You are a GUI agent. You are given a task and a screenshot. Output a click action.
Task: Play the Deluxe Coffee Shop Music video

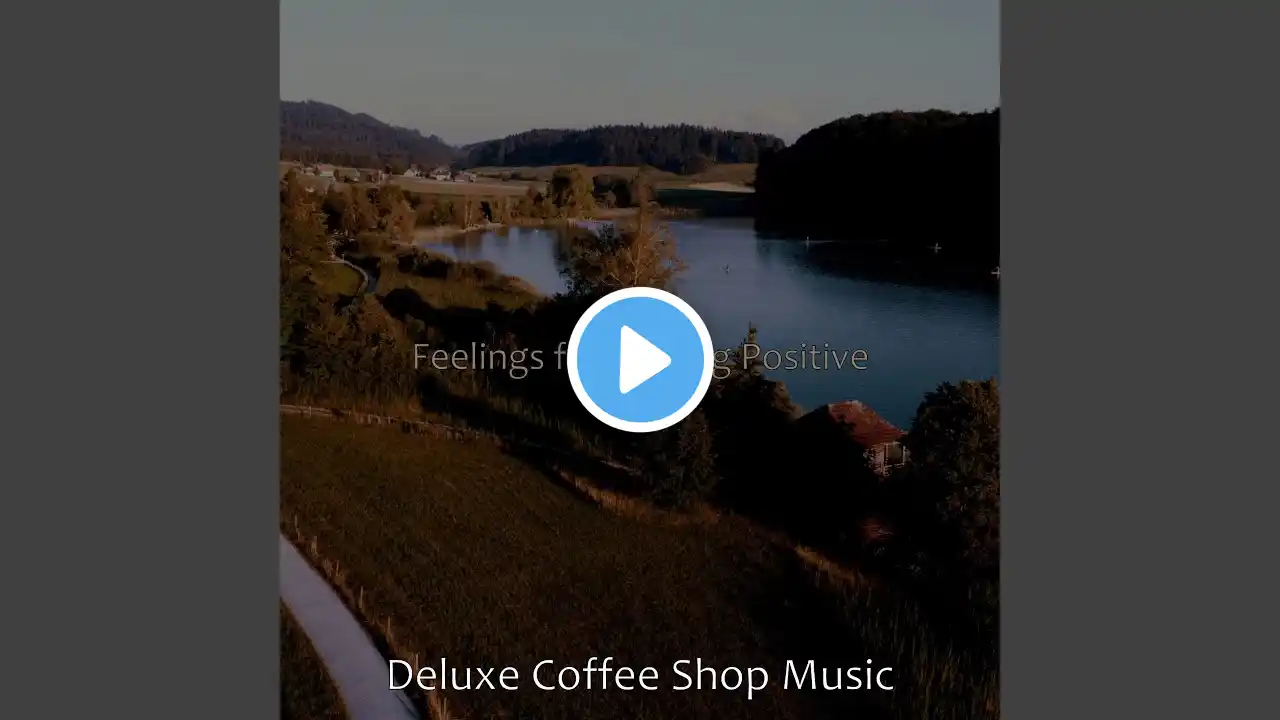tap(640, 360)
